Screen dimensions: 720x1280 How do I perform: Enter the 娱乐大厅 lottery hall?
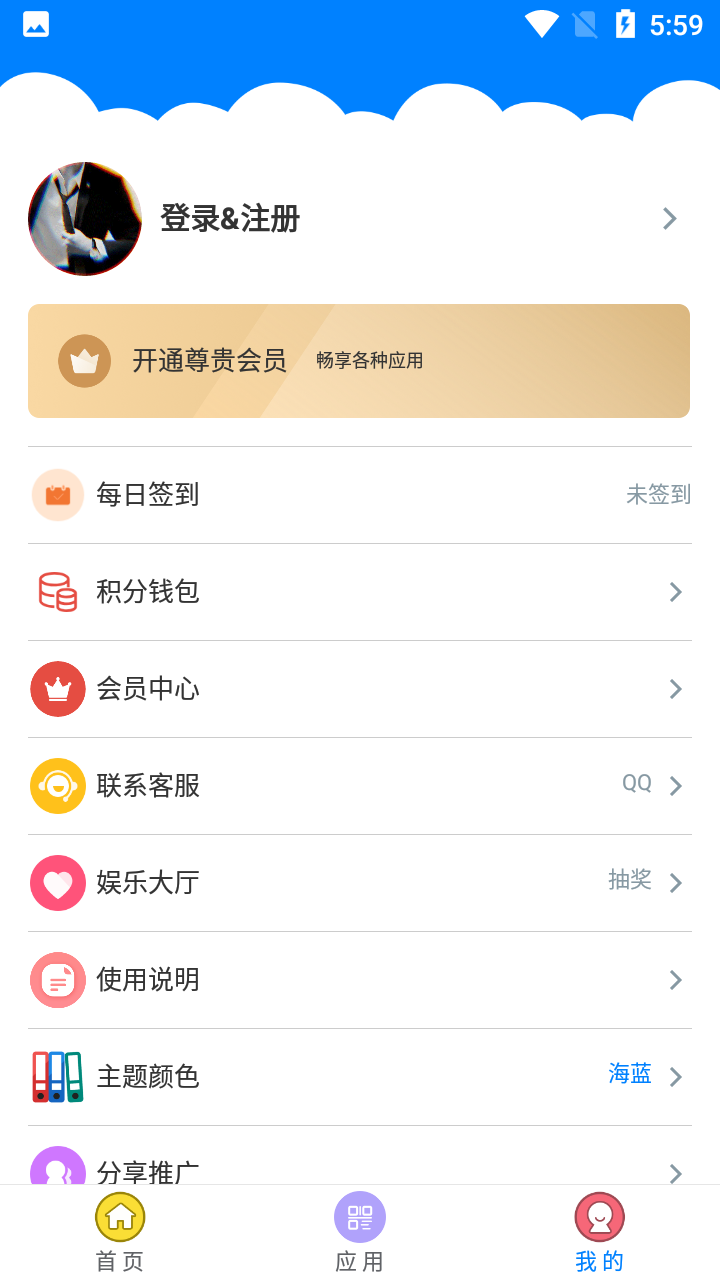360,883
